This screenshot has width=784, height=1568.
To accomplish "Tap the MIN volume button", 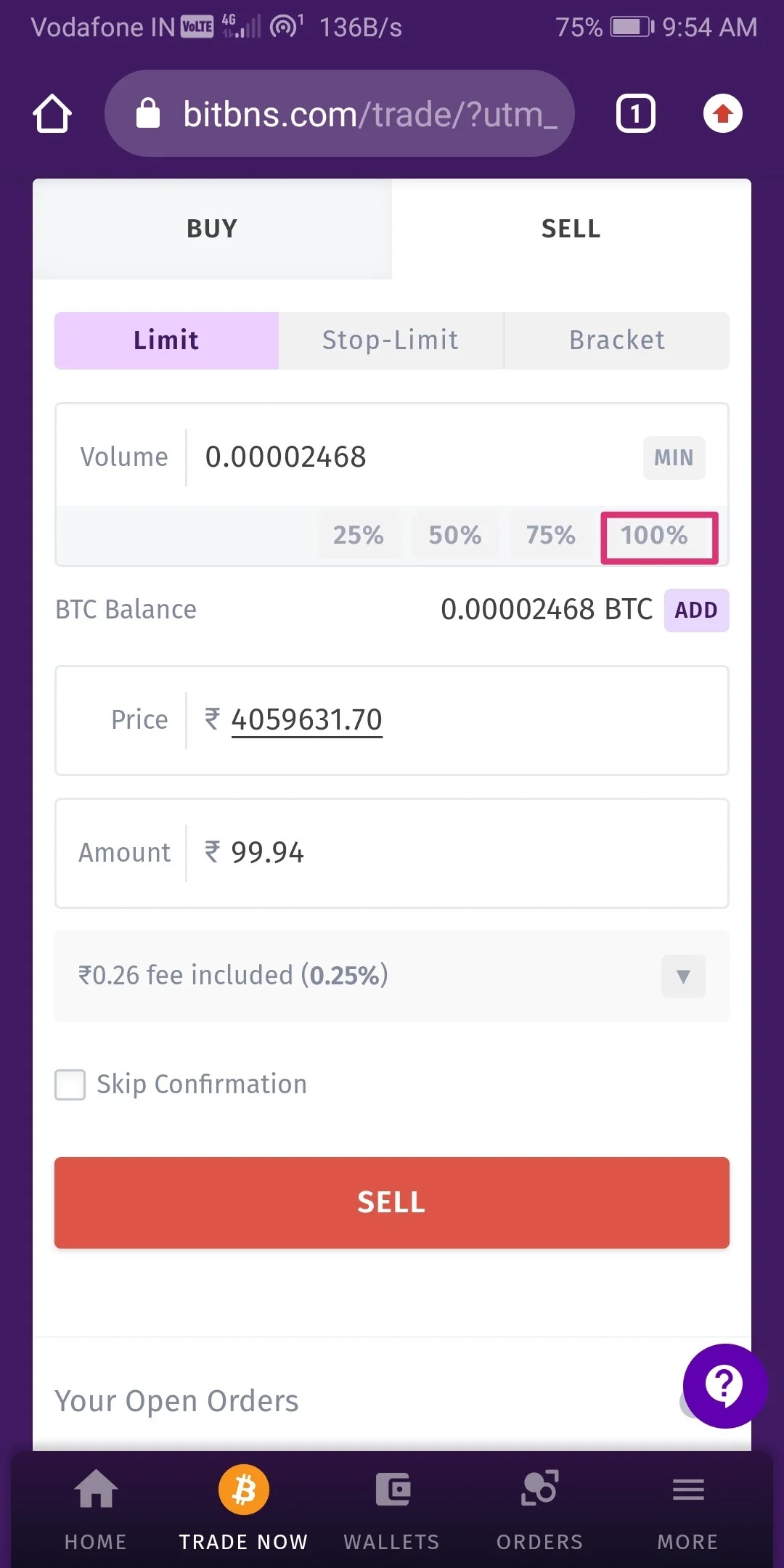I will tap(674, 457).
